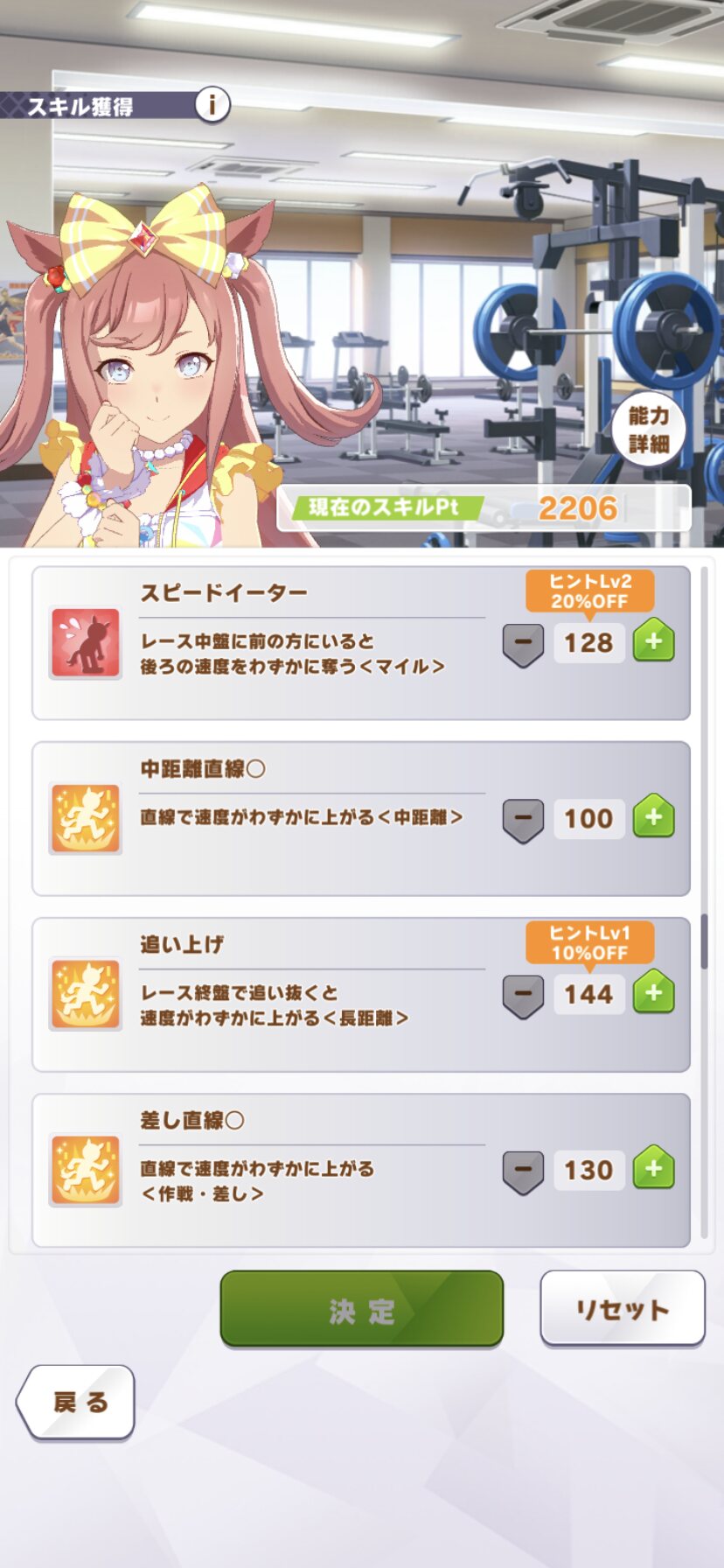Image resolution: width=724 pixels, height=1568 pixels.
Task: Open the info icon beside スキル獲得
Action: pyautogui.click(x=211, y=105)
